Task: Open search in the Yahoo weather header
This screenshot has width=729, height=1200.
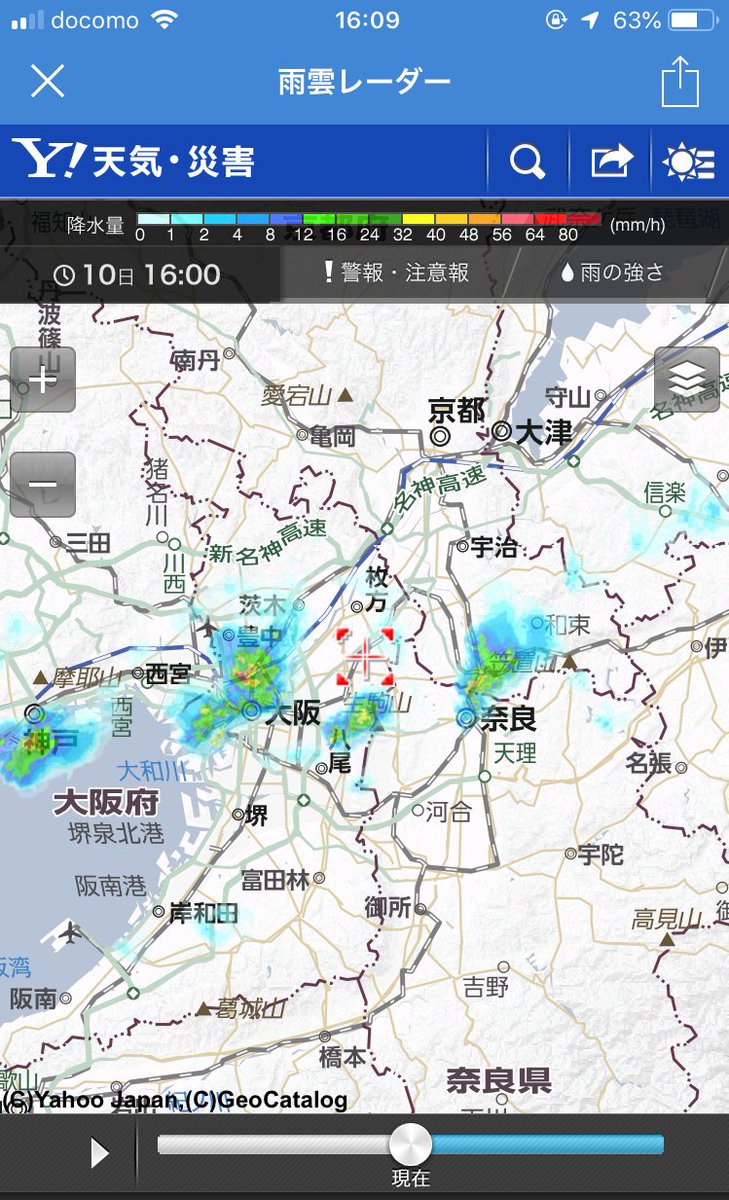Action: [526, 160]
